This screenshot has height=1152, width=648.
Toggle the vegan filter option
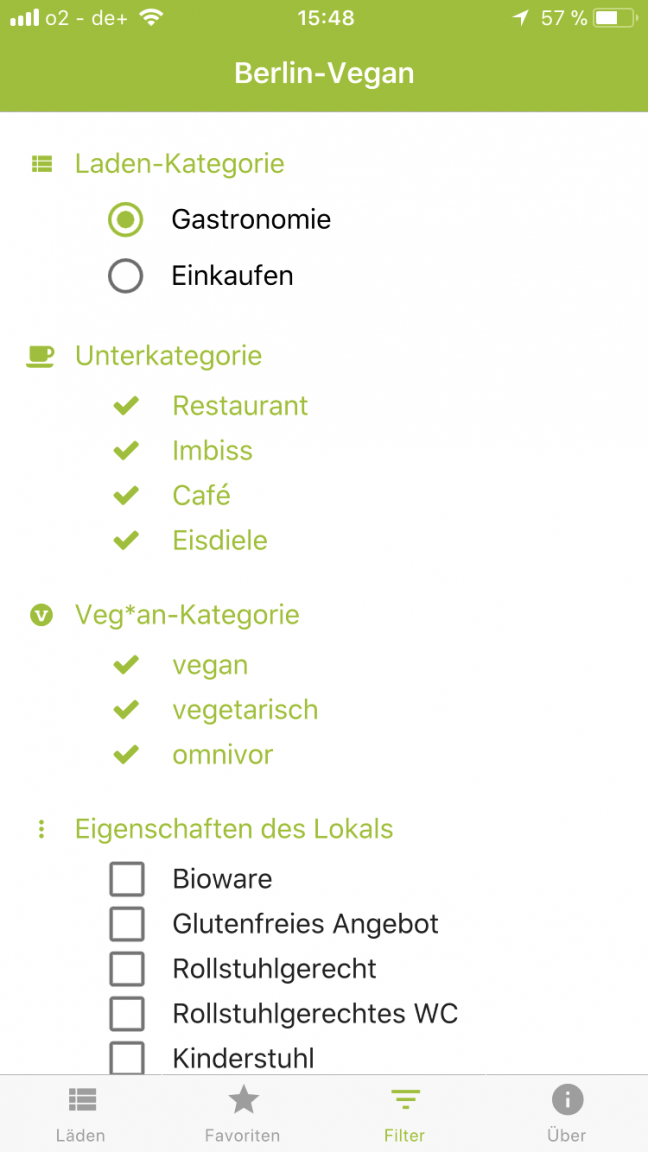(126, 665)
